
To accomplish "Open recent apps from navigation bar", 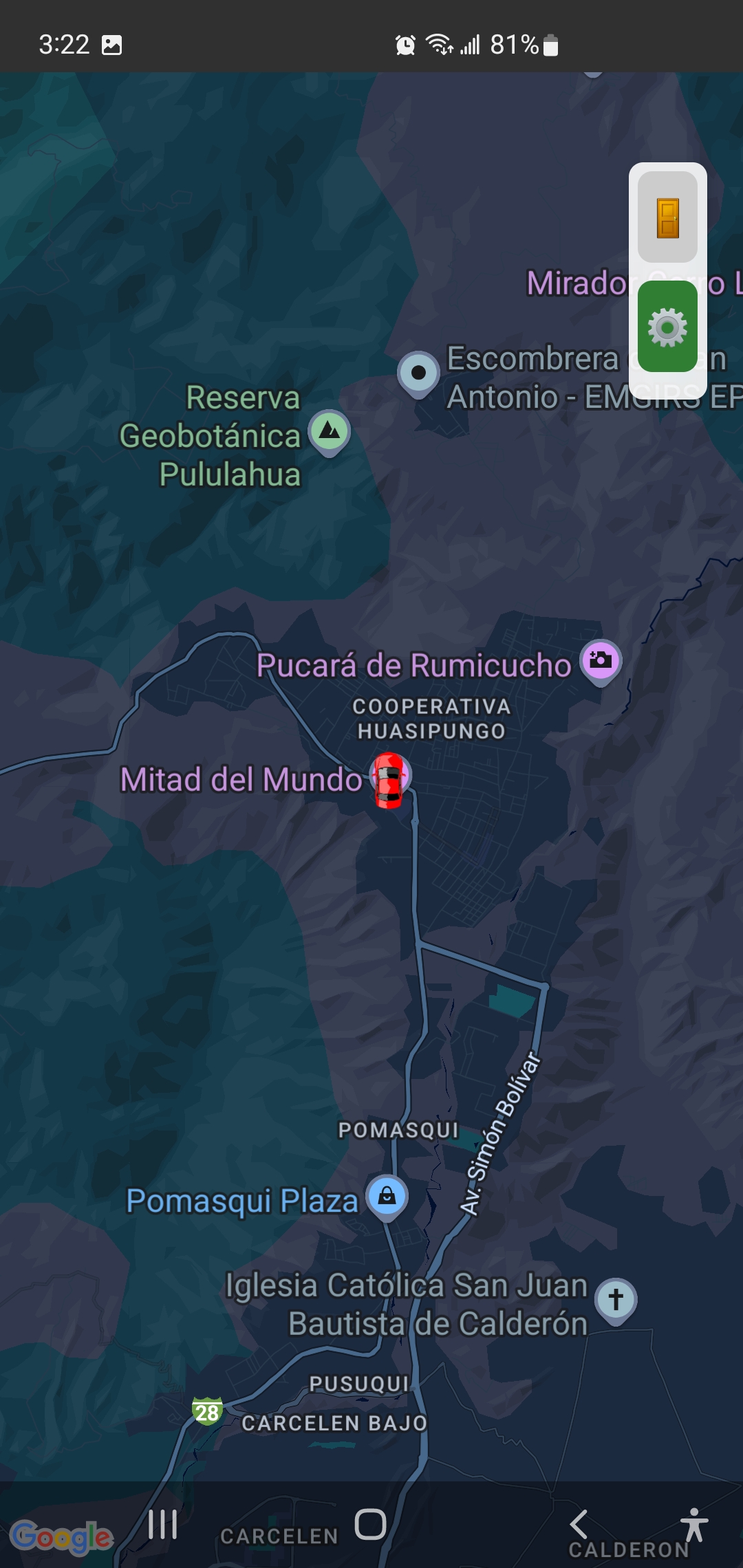I will click(x=163, y=1525).
